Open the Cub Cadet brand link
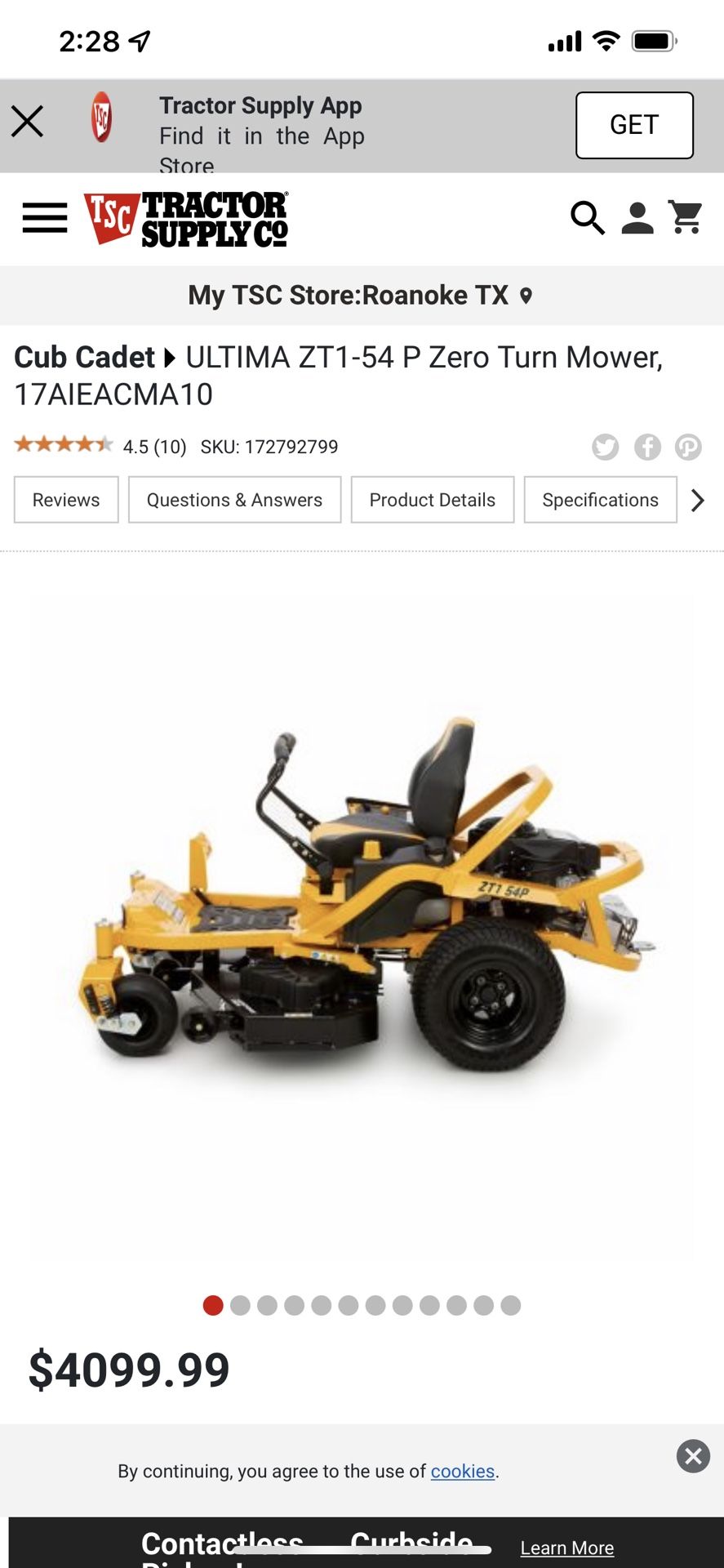724x1568 pixels. point(84,357)
